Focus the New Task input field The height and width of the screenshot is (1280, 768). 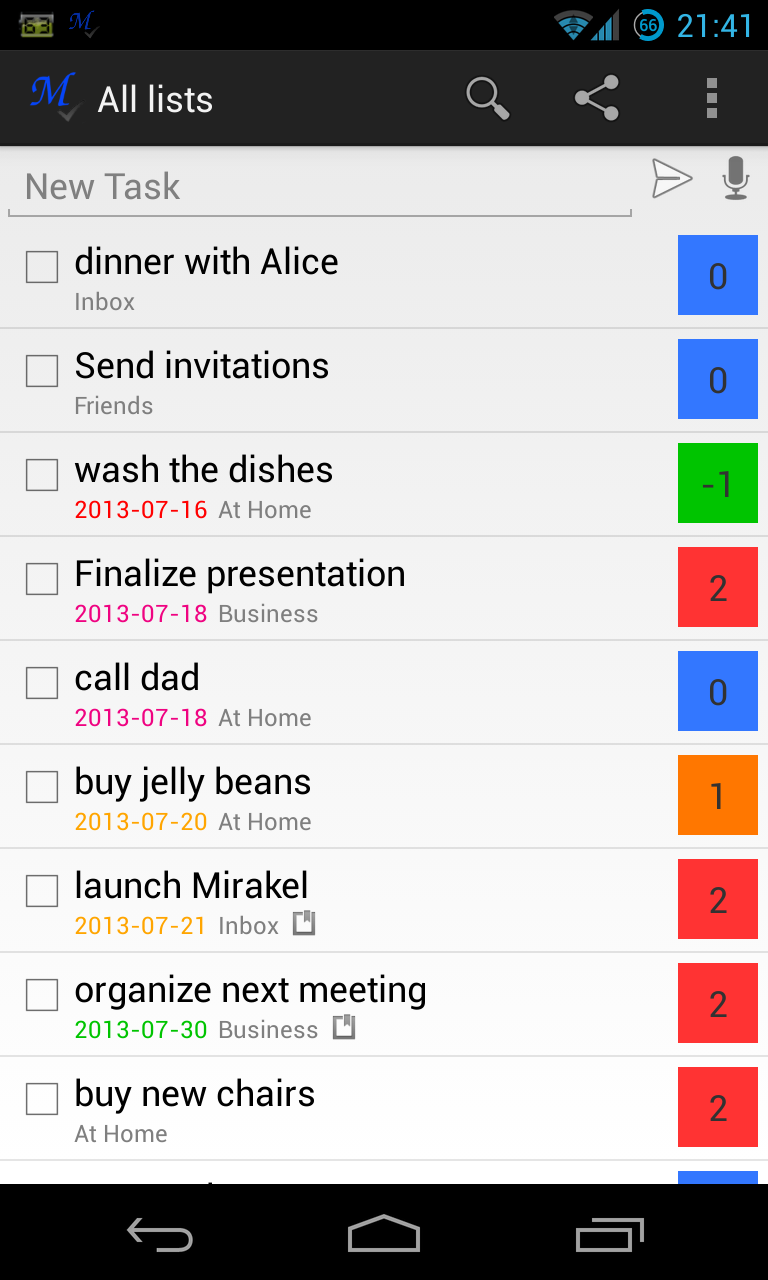320,187
